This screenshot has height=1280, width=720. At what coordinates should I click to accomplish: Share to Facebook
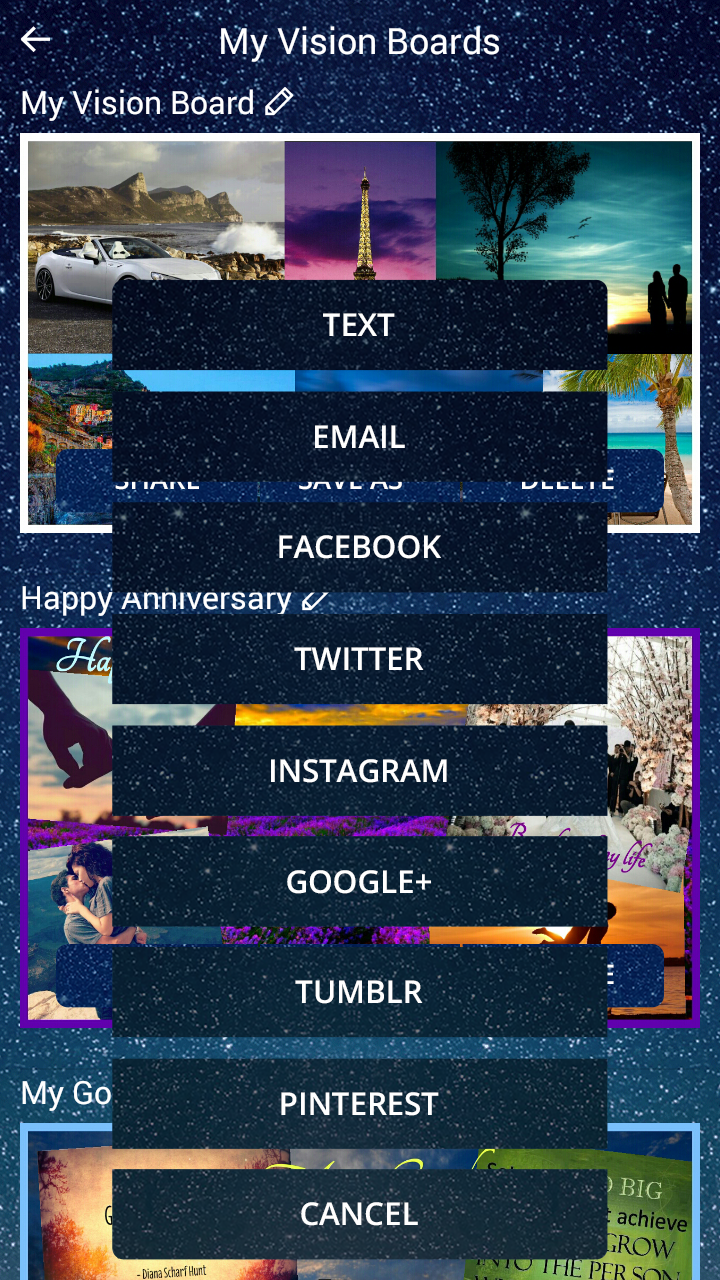(360, 547)
